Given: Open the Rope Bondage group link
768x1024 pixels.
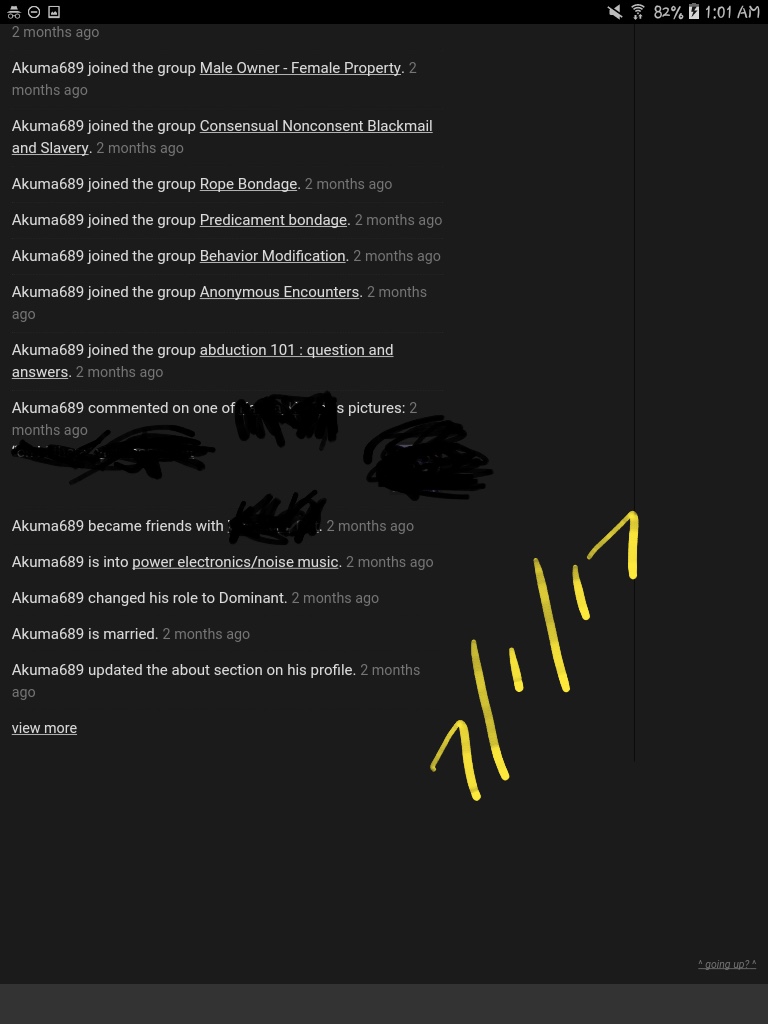Looking at the screenshot, I should point(248,184).
